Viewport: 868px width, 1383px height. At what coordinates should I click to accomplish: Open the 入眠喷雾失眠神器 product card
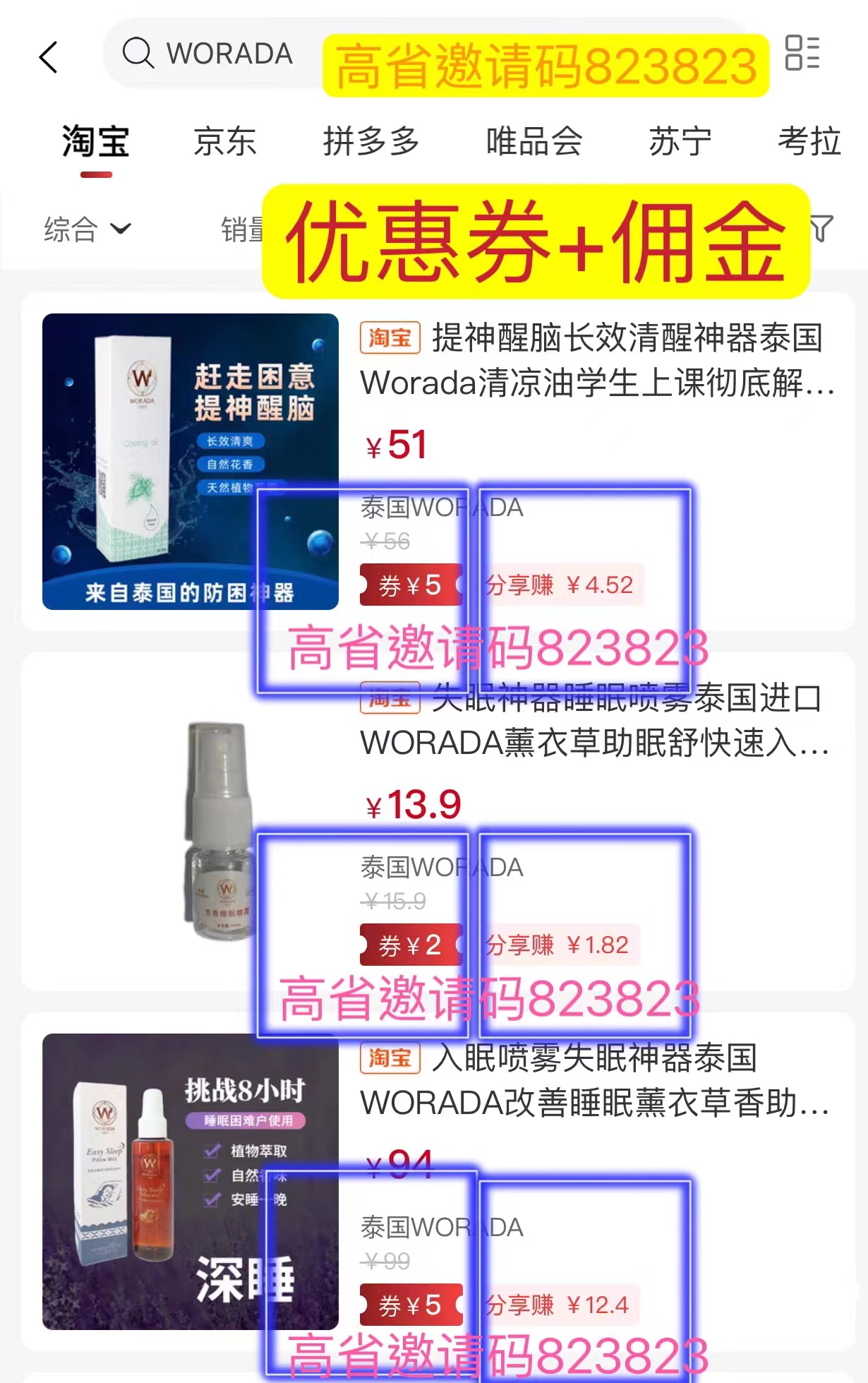click(596, 1080)
